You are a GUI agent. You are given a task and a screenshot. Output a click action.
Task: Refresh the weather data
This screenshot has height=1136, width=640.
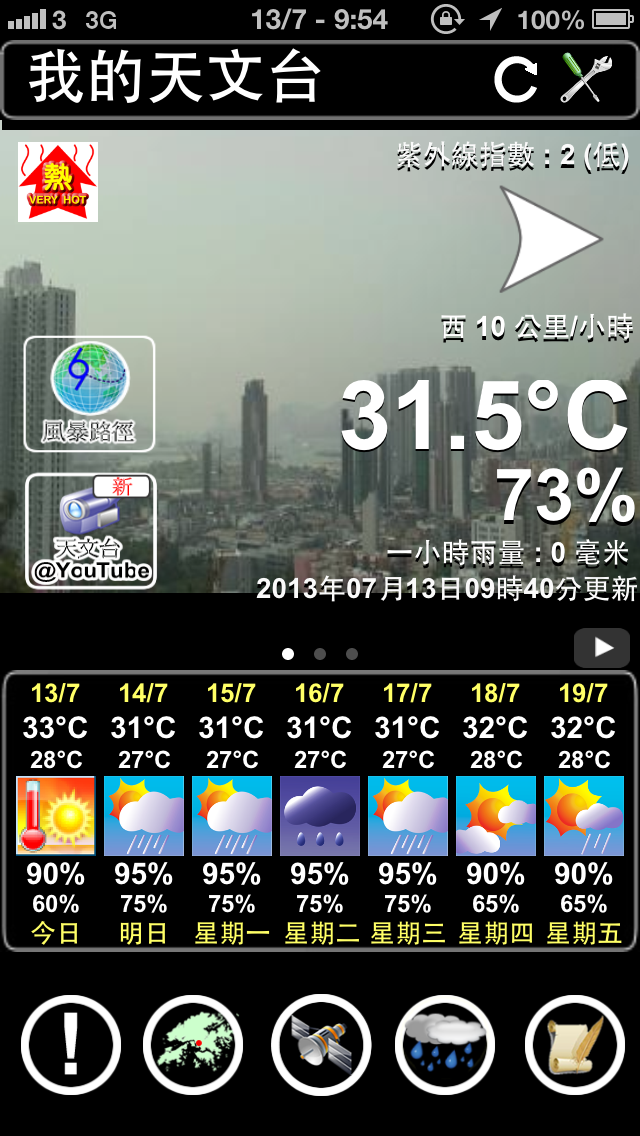click(516, 80)
